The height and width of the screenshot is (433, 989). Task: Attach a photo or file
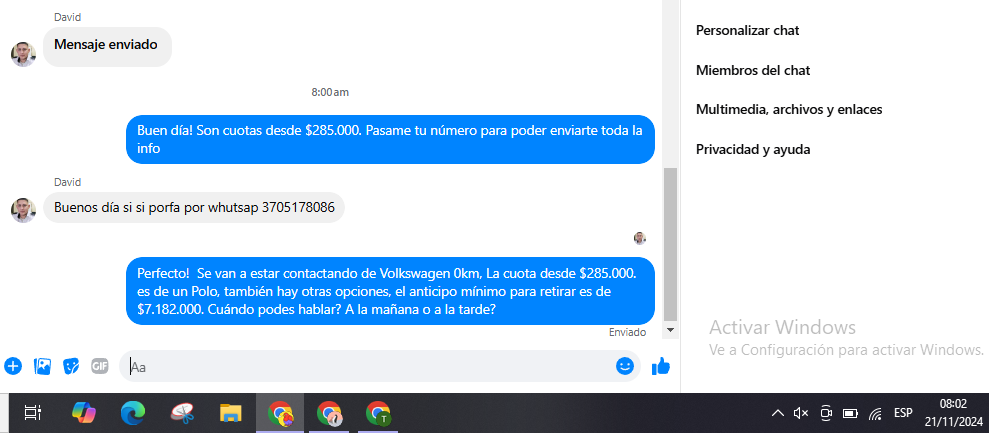42,366
